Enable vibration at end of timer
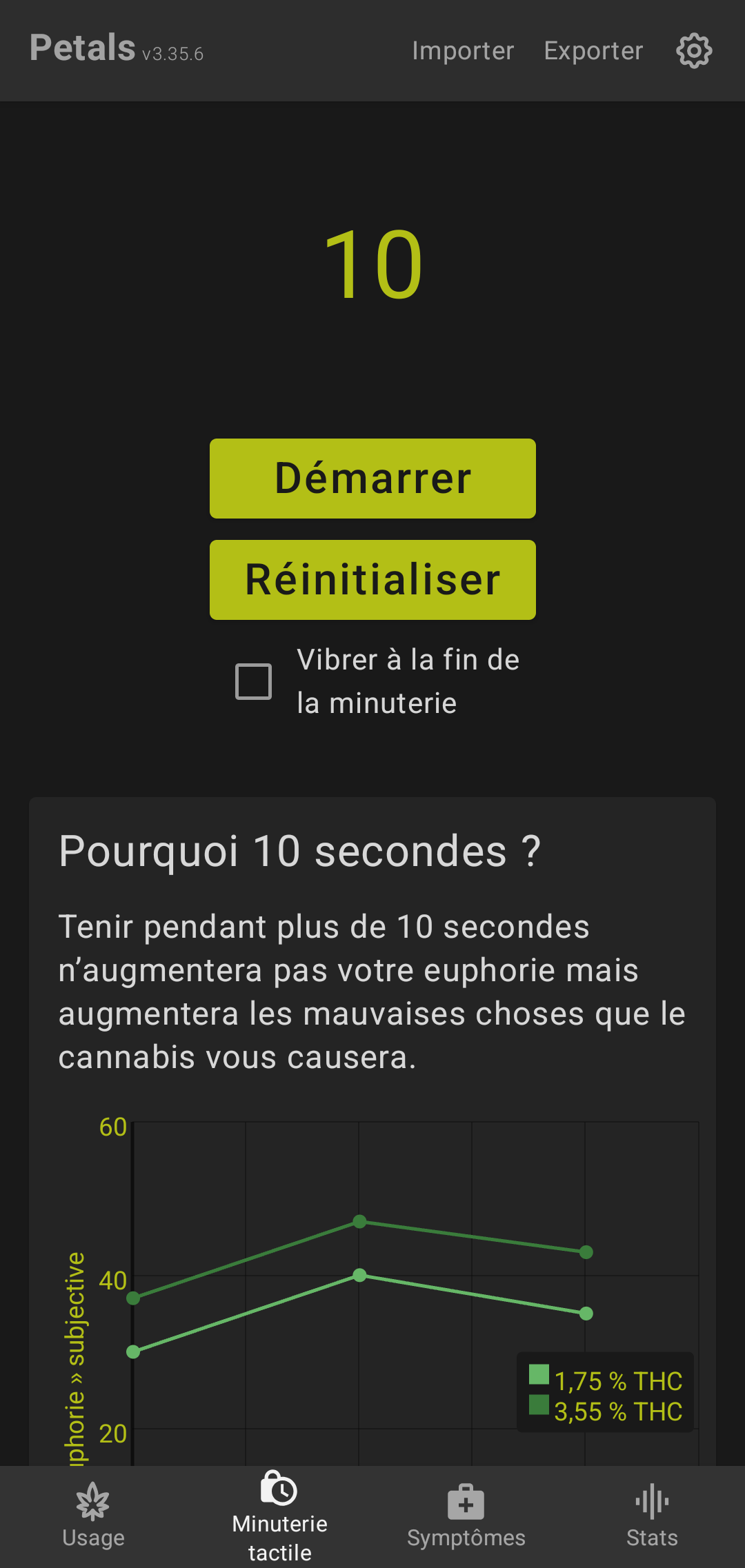The height and width of the screenshot is (1568, 745). point(254,681)
